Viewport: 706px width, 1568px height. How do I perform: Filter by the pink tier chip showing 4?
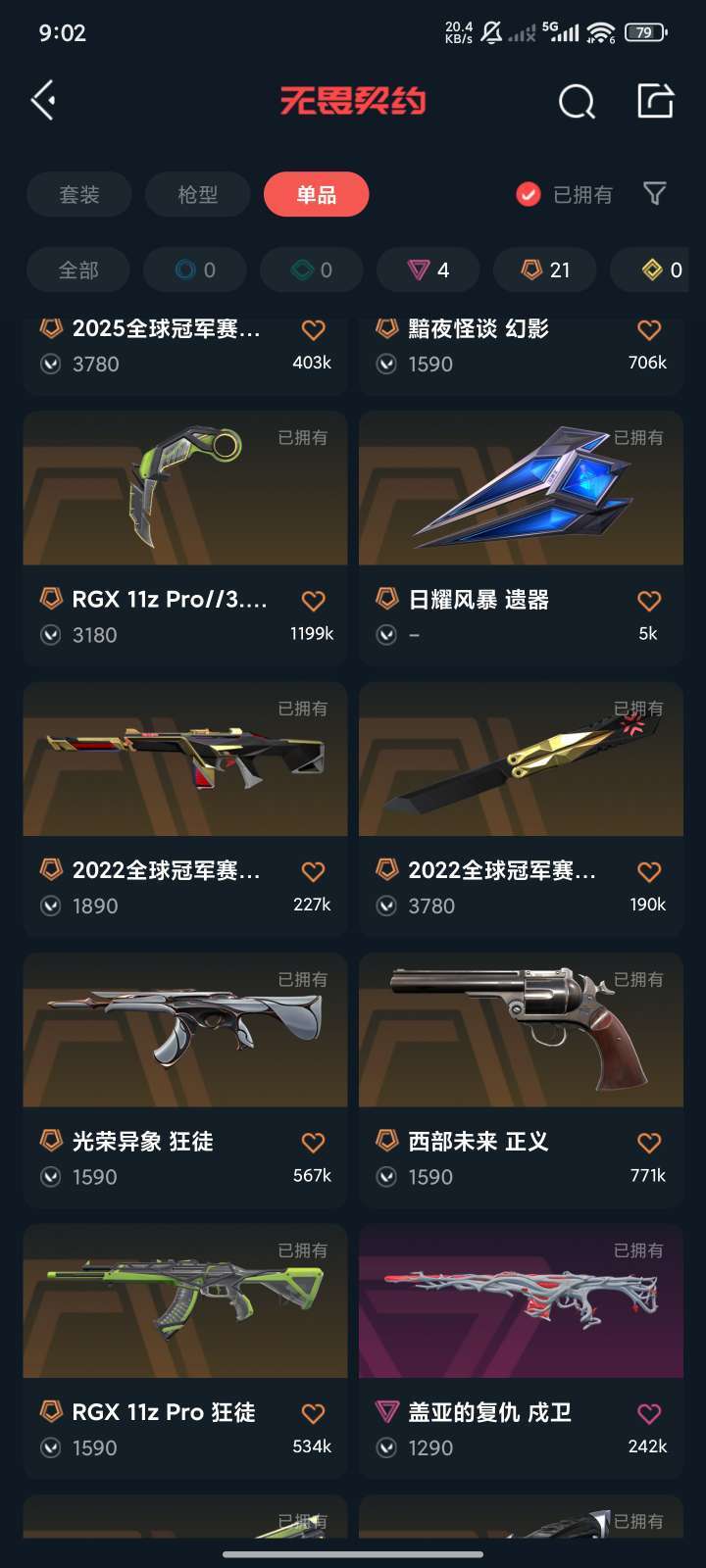coord(429,269)
